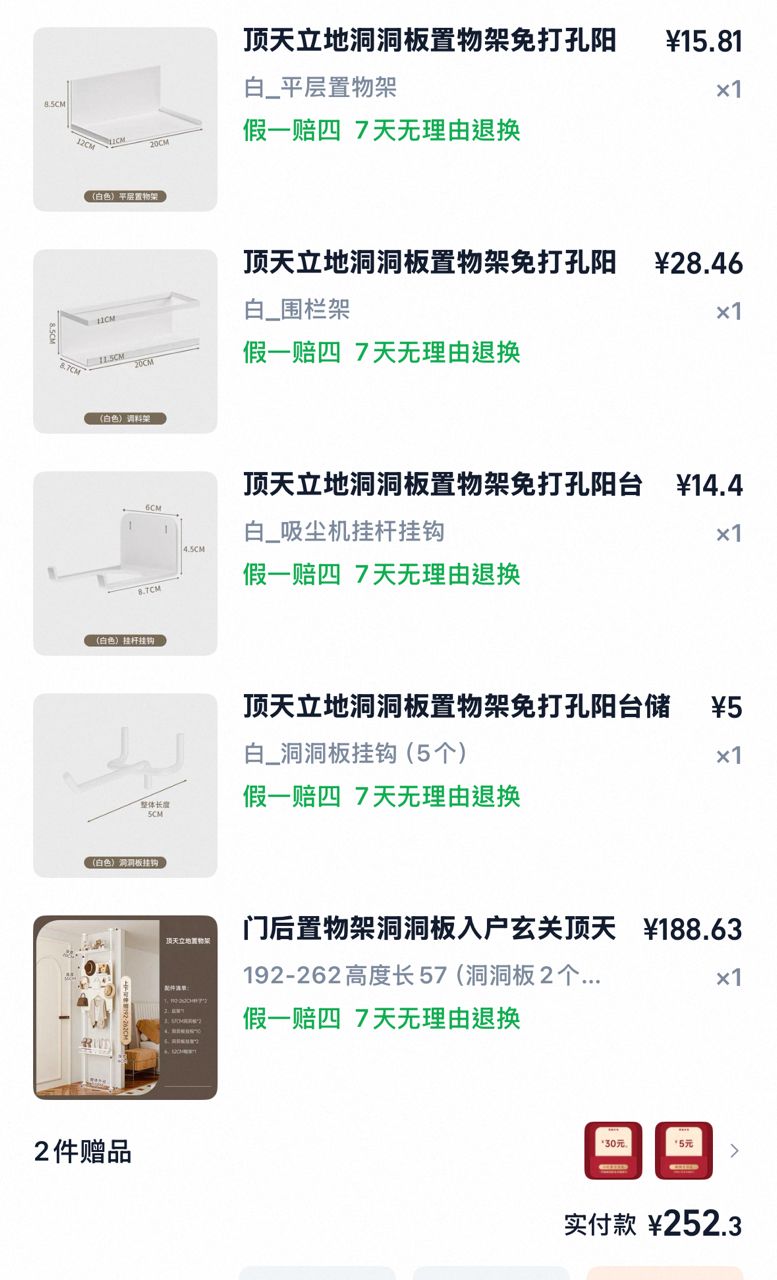Viewport: 777px width, 1280px height.
Task: Open the 白_围栏架 order item
Action: pyautogui.click(x=430, y=264)
